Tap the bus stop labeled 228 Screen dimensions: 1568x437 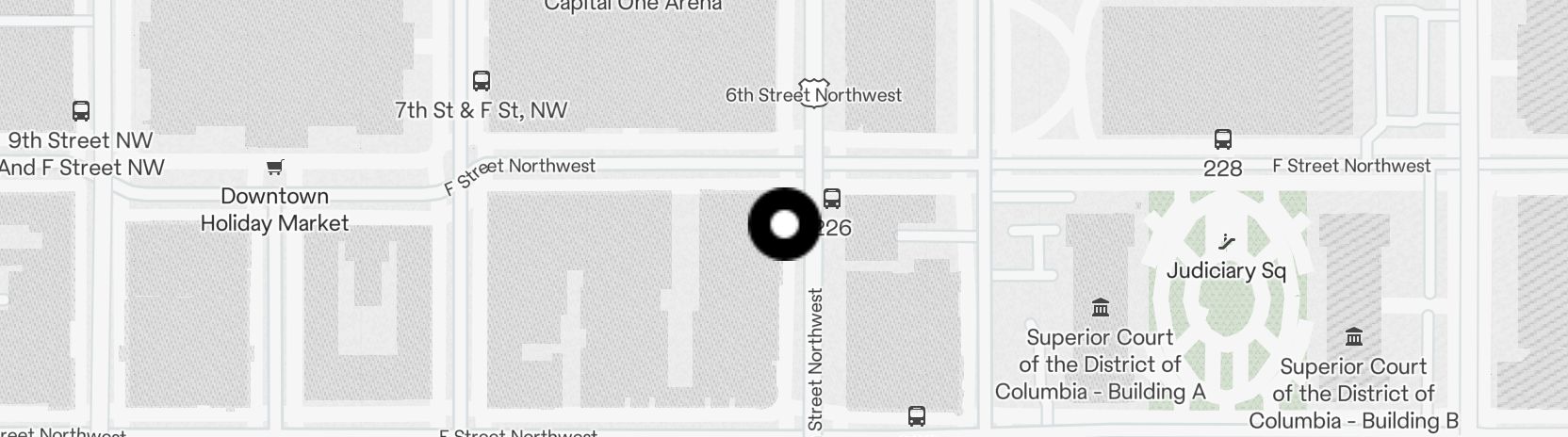tap(1223, 139)
